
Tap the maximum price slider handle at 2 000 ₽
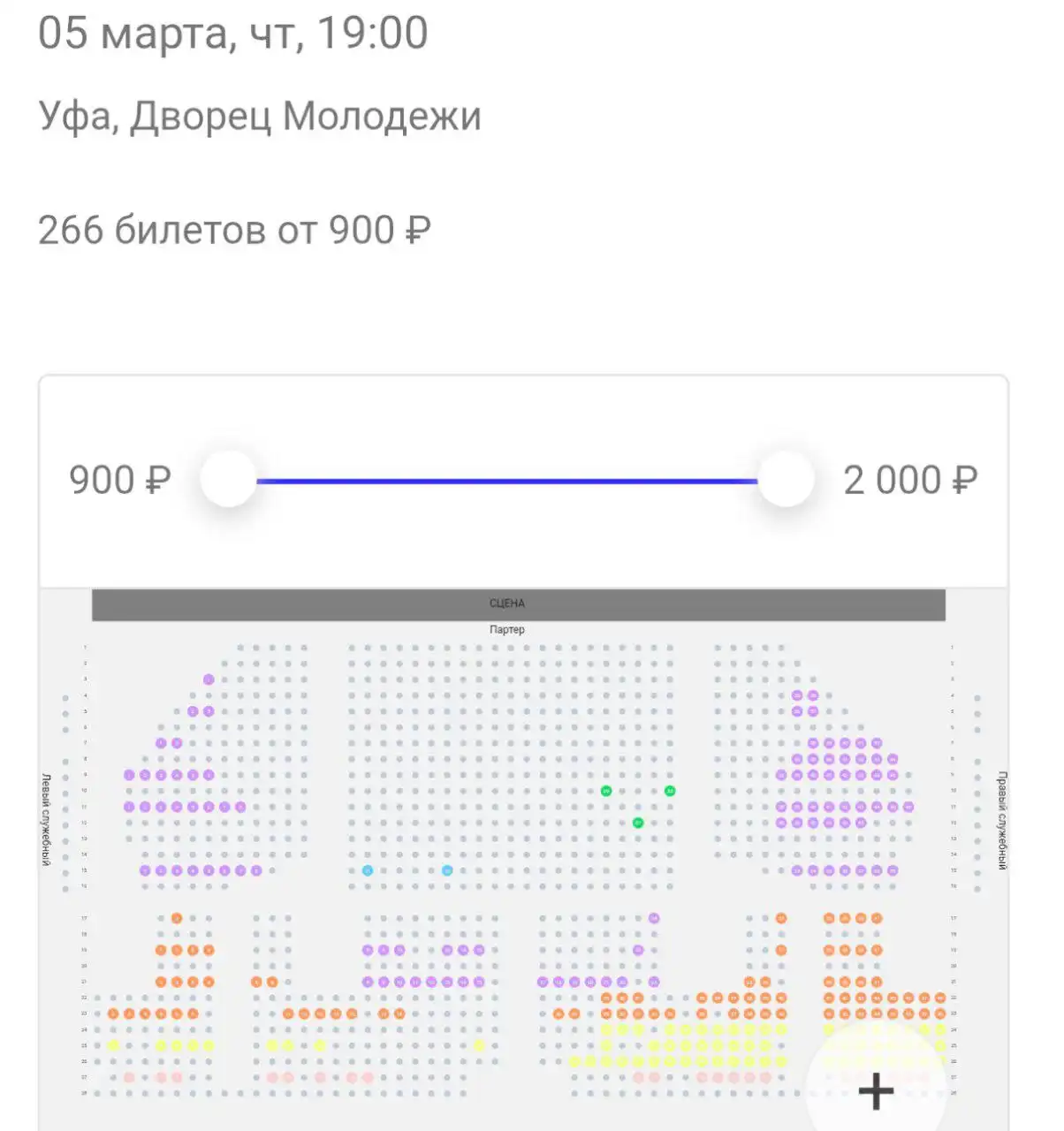pos(786,480)
